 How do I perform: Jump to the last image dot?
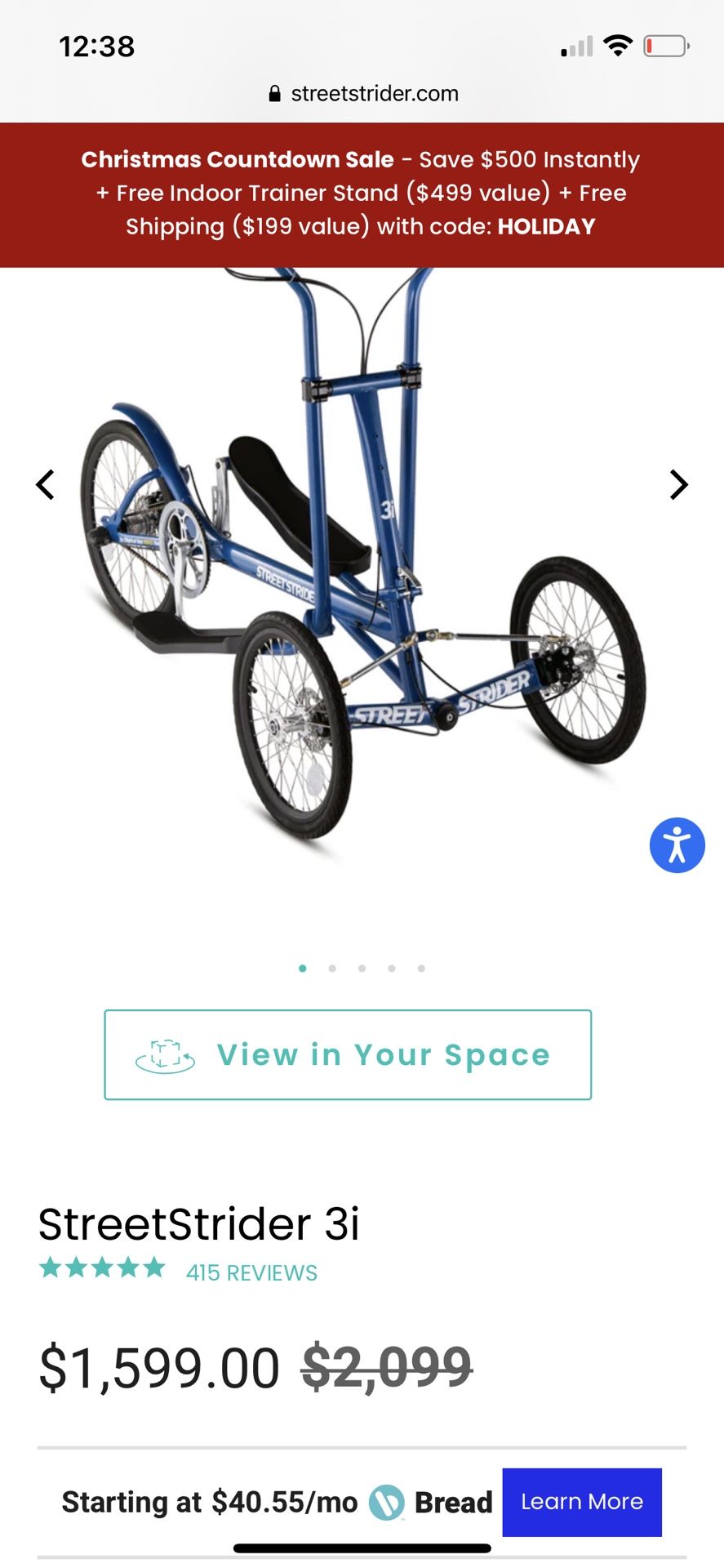421,969
